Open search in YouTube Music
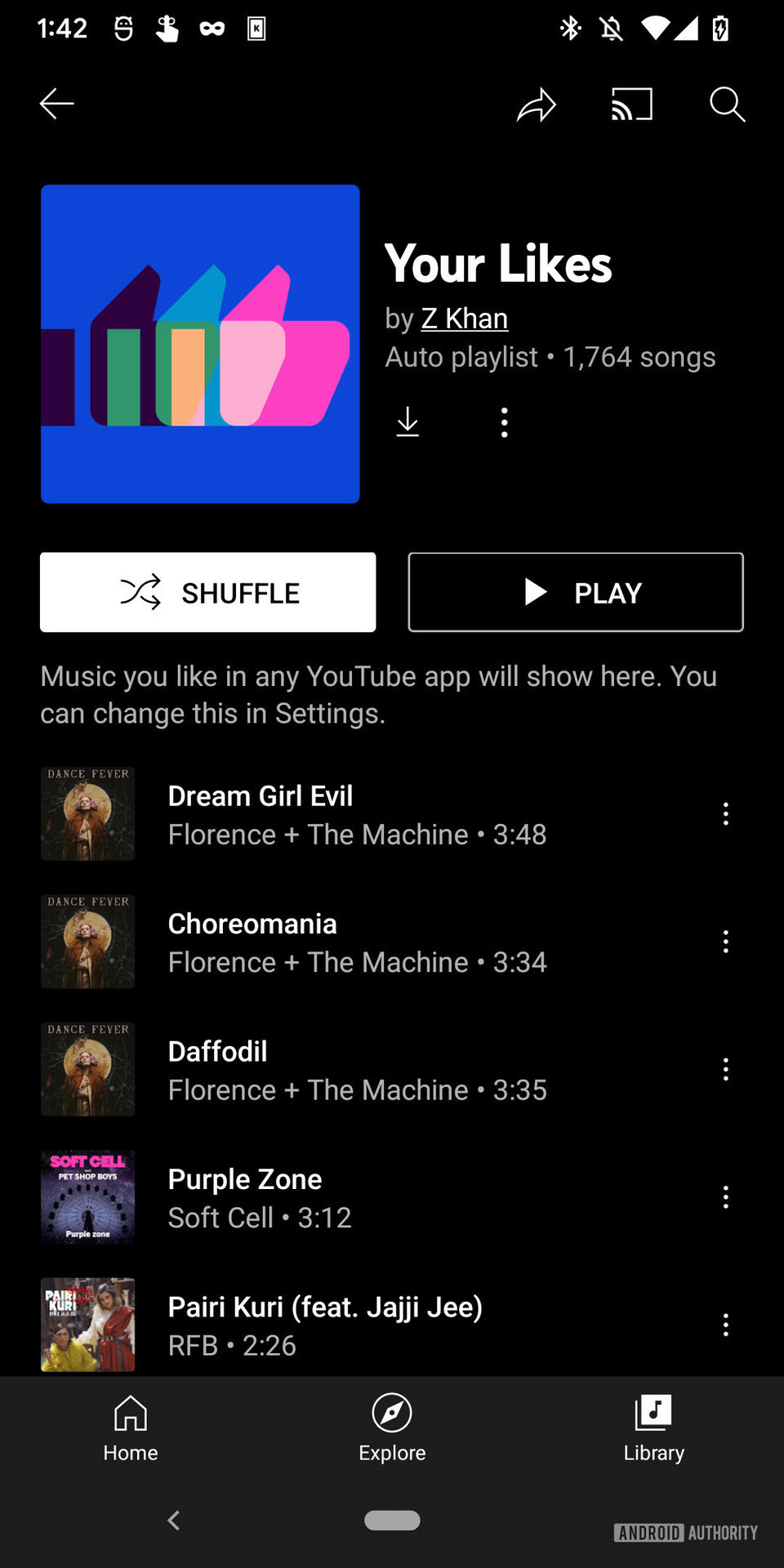 click(x=727, y=105)
